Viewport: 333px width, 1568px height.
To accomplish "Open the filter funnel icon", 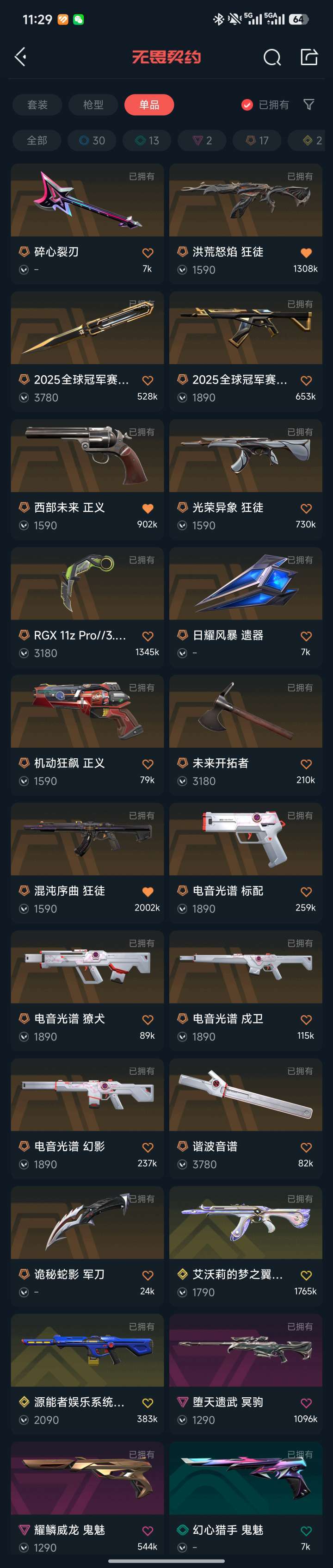I will 309,105.
